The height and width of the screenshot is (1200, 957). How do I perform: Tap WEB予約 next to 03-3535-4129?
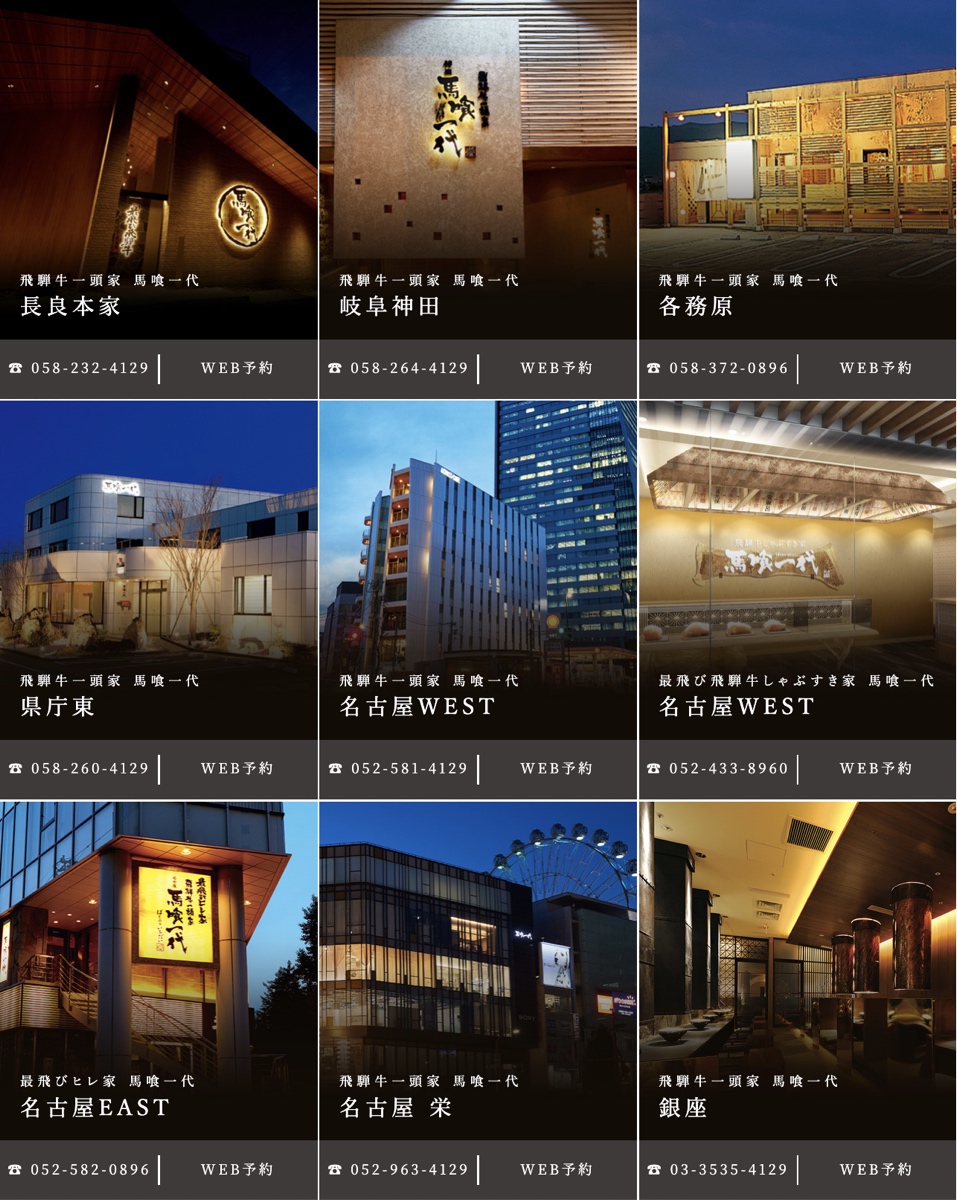point(876,1169)
